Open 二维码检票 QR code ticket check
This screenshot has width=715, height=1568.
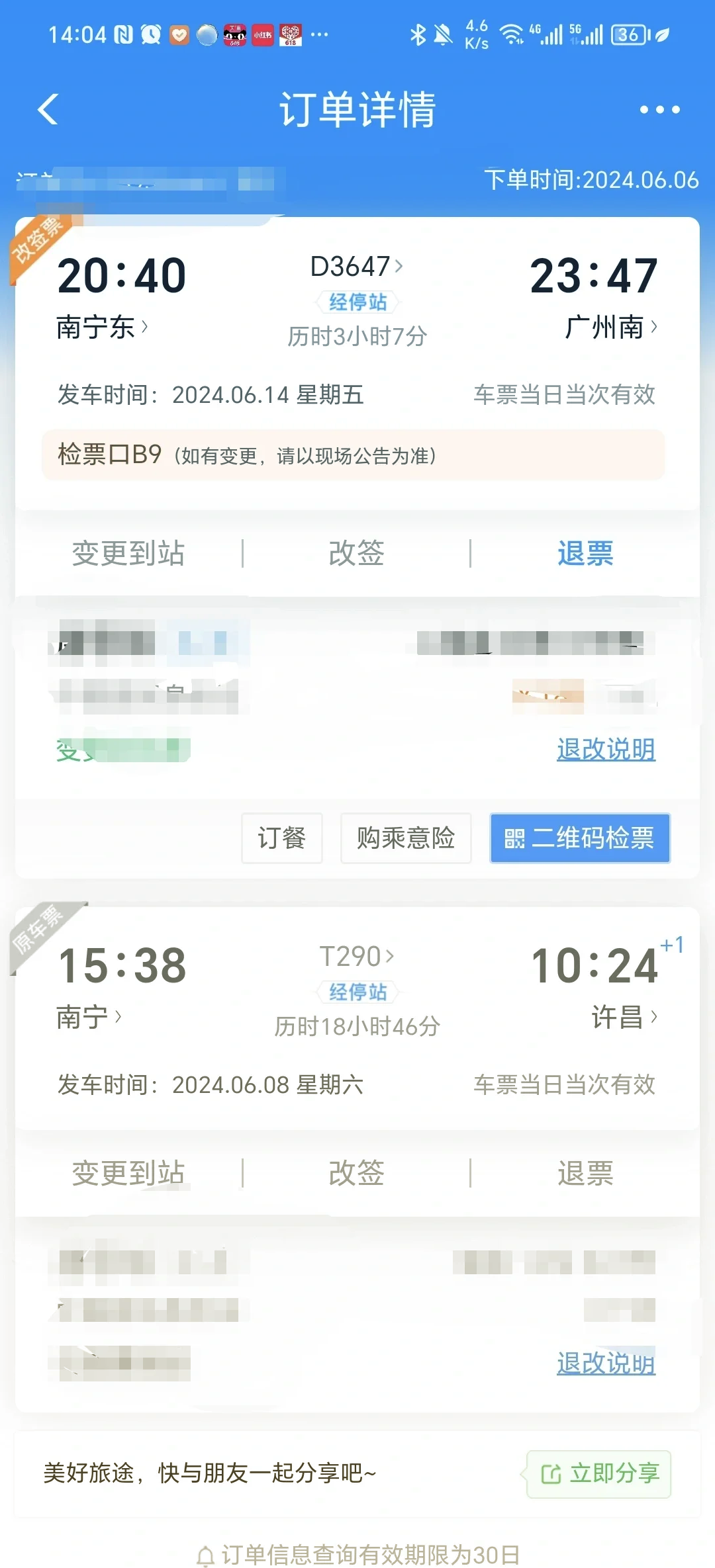(x=580, y=838)
